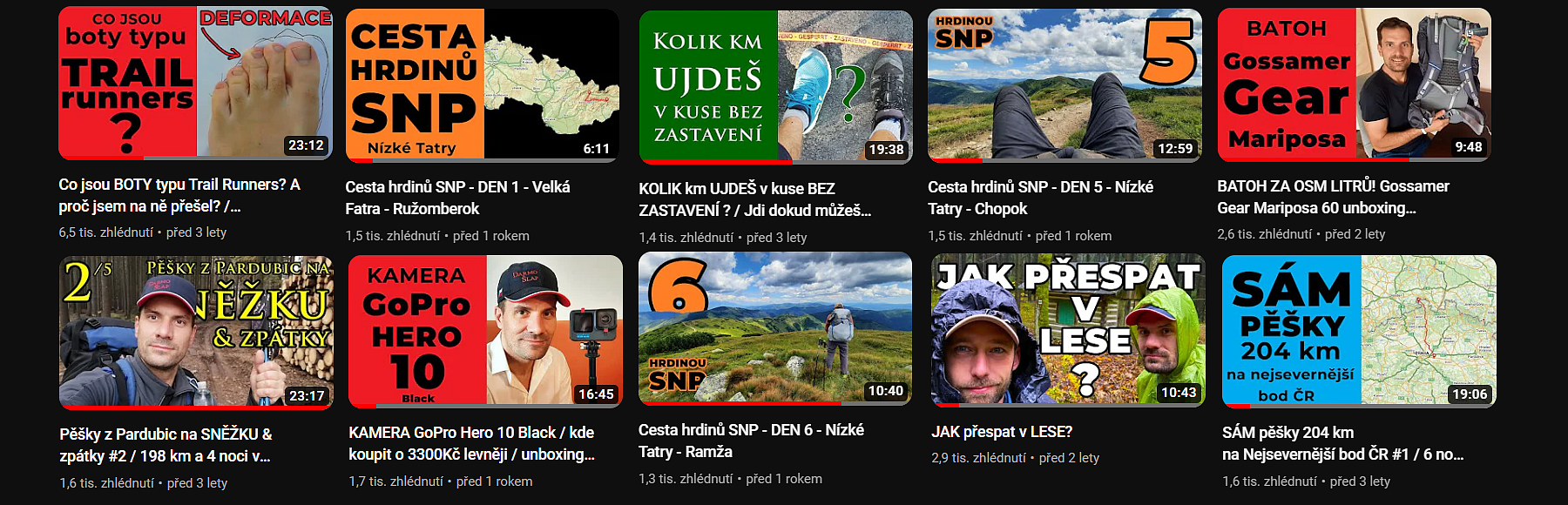Play Cesta hrdinů SNP DEN 1 video

click(482, 85)
